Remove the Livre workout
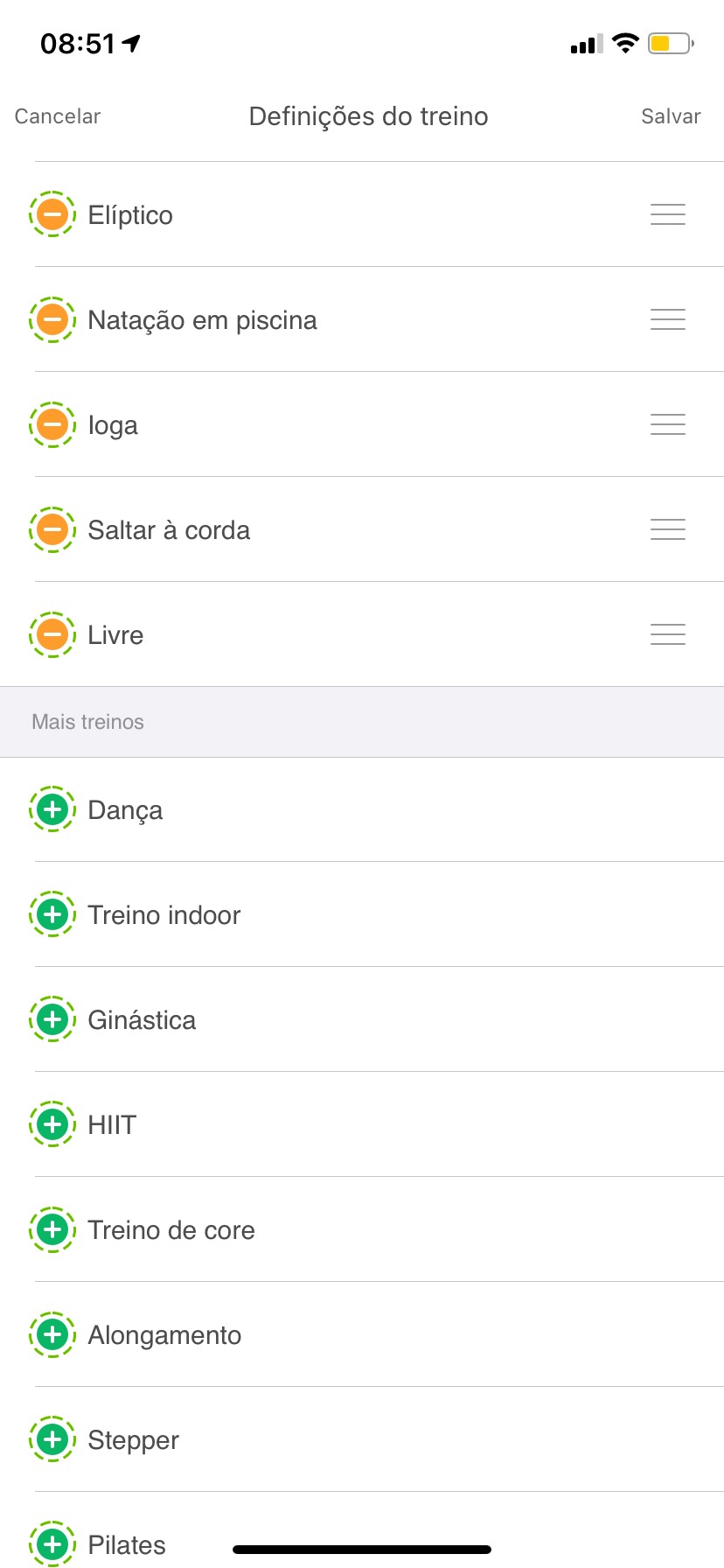The height and width of the screenshot is (1568, 724). point(52,634)
